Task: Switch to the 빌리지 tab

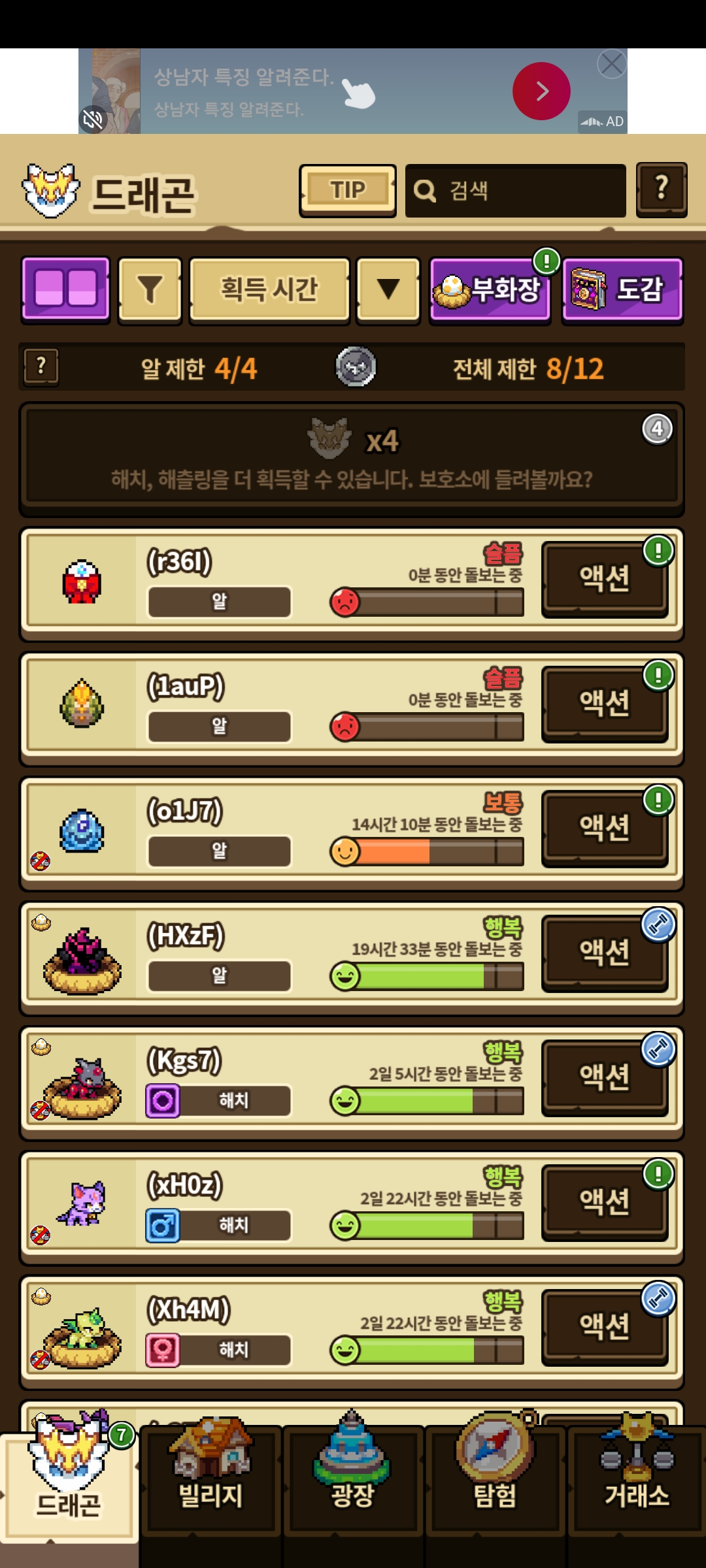Action: (x=210, y=1483)
